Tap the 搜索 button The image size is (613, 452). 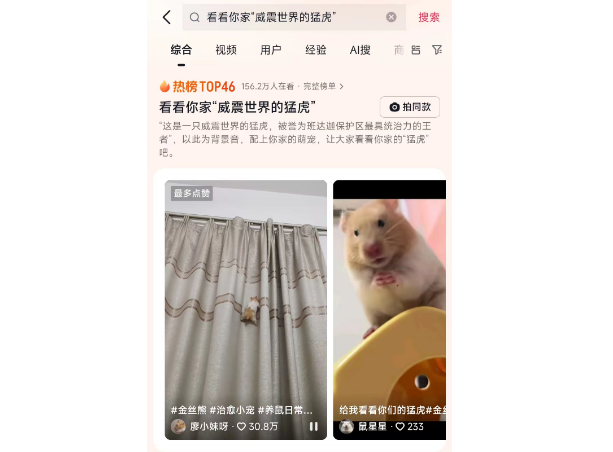click(429, 17)
